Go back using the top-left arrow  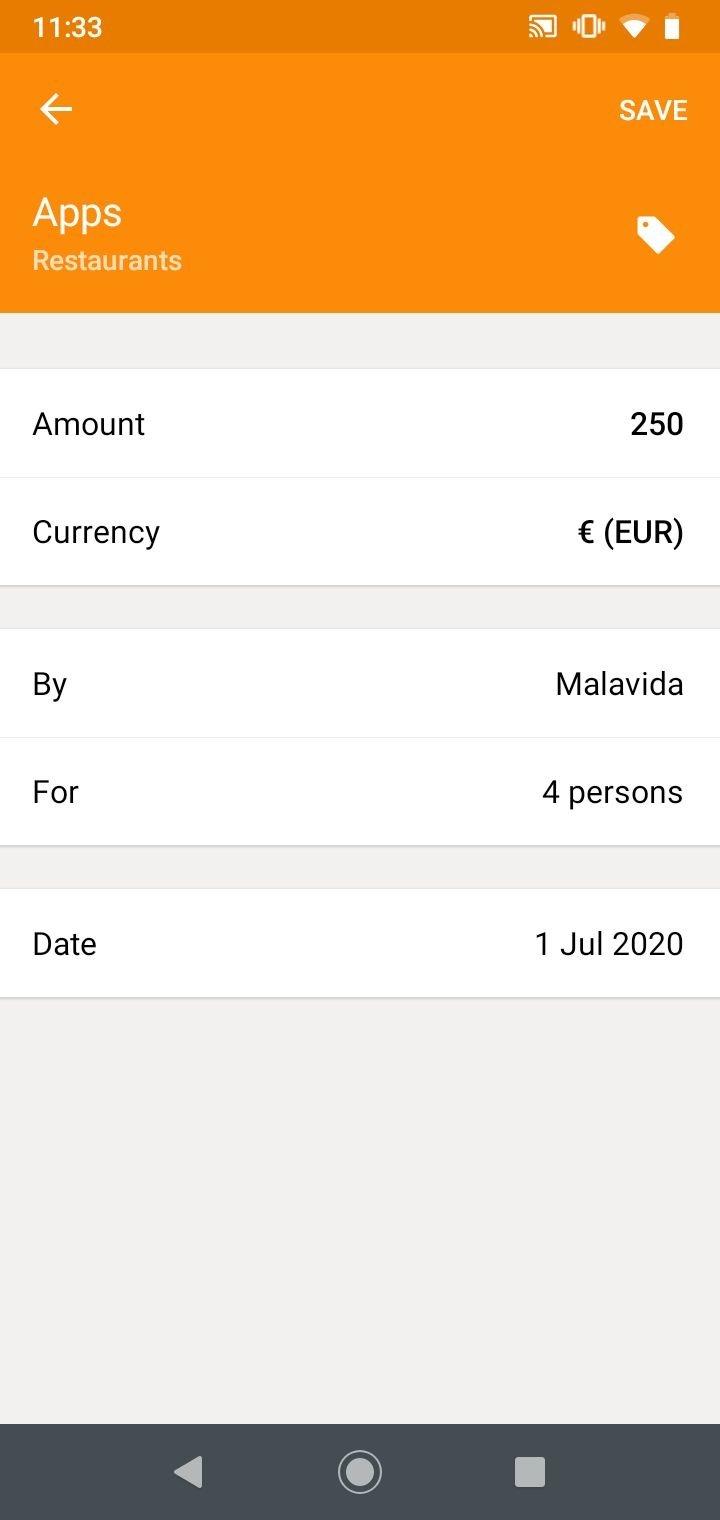(x=56, y=109)
